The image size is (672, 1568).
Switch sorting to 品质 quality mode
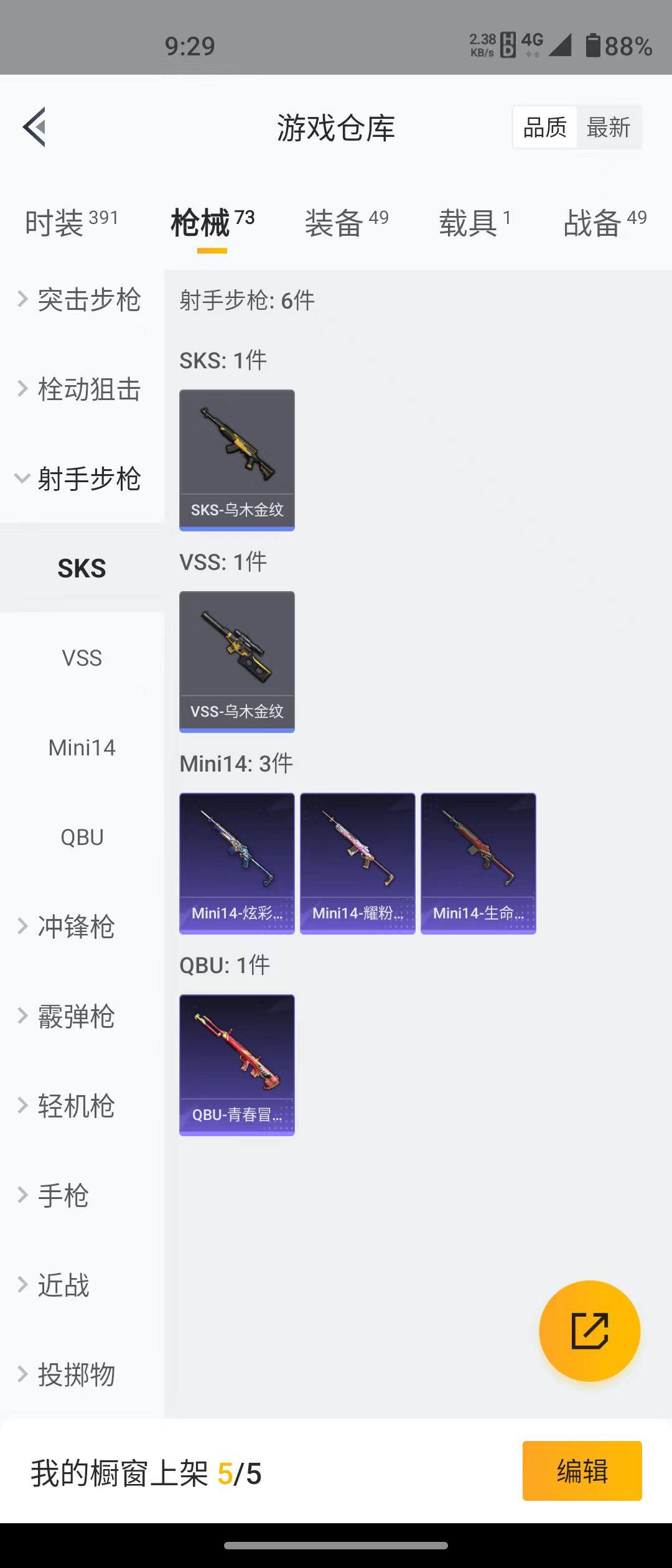544,126
